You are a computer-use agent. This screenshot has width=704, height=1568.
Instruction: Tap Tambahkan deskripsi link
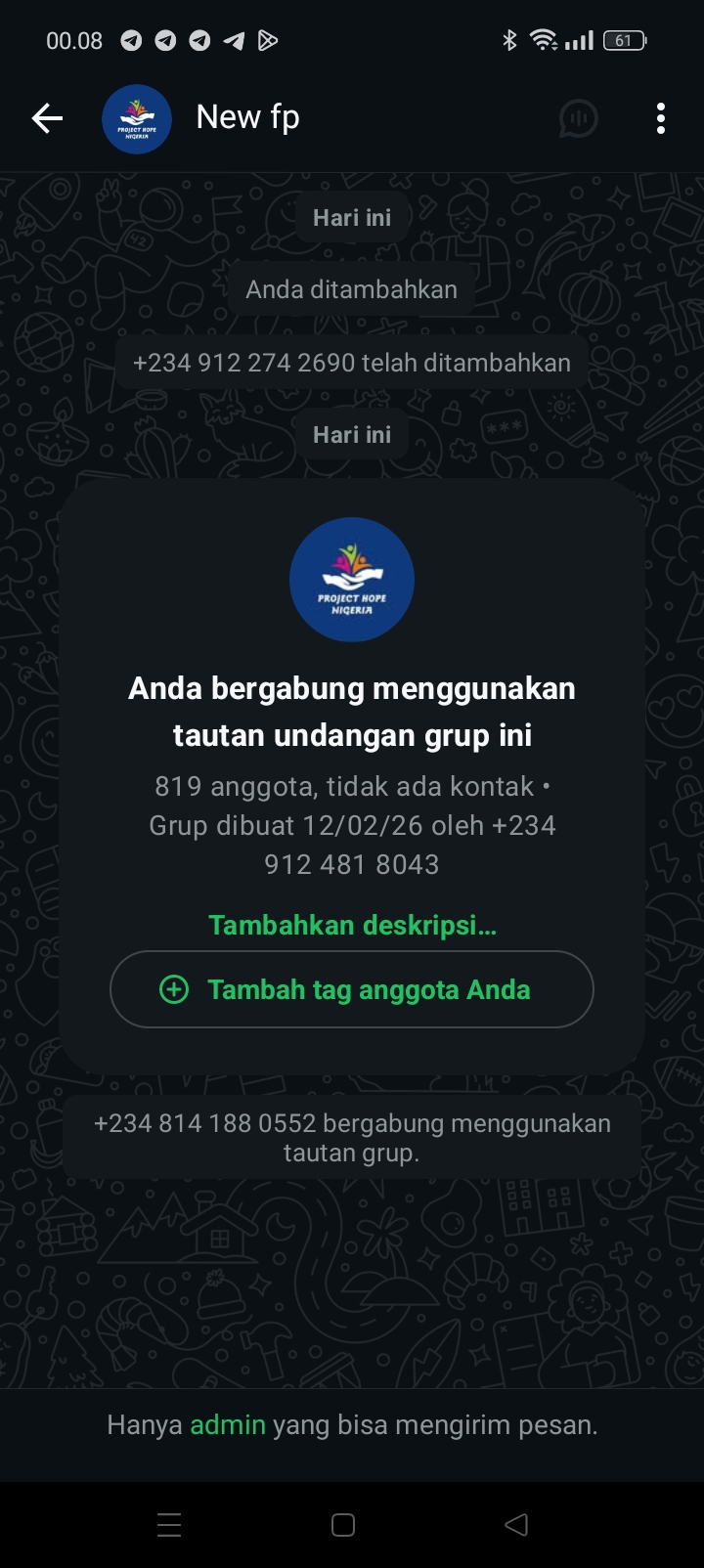tap(352, 925)
